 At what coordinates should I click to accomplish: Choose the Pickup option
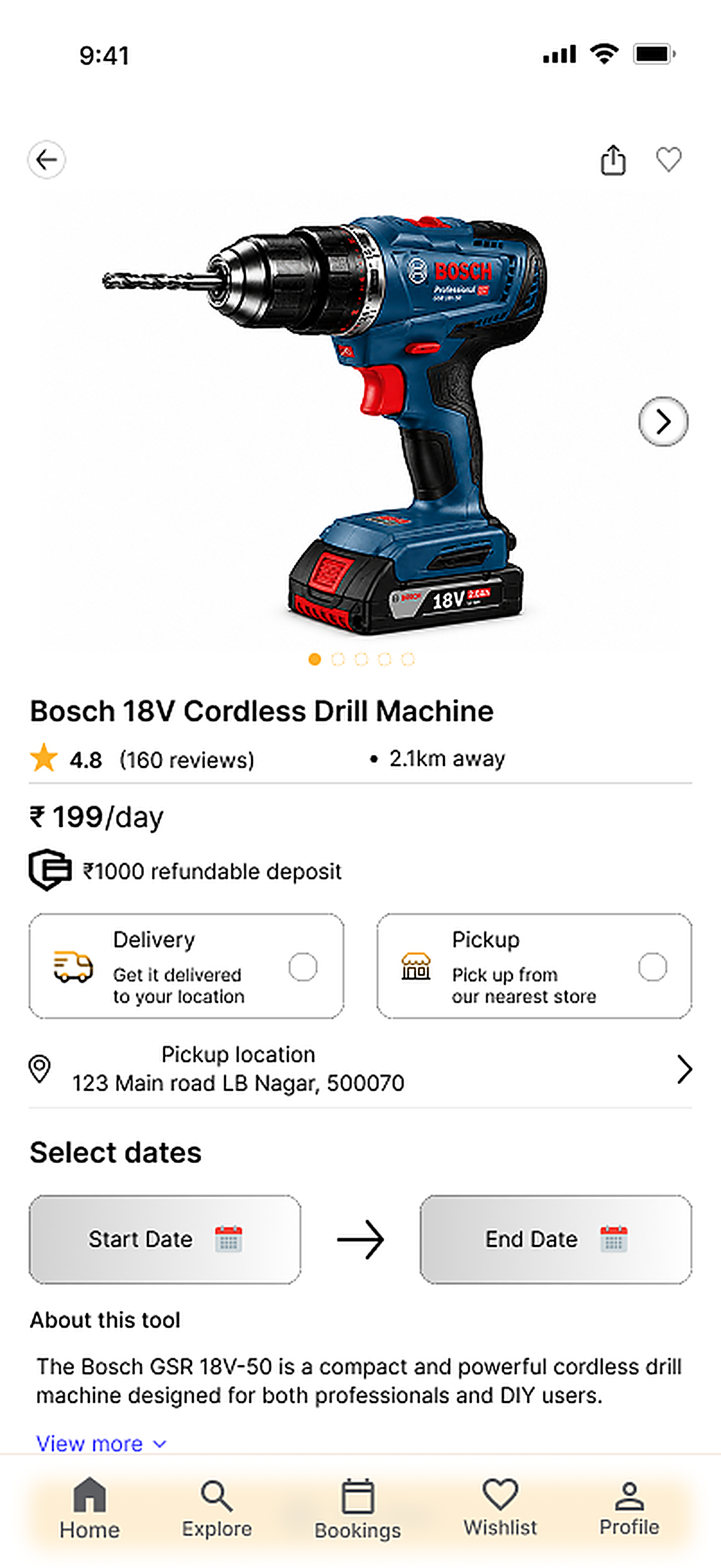[x=534, y=966]
